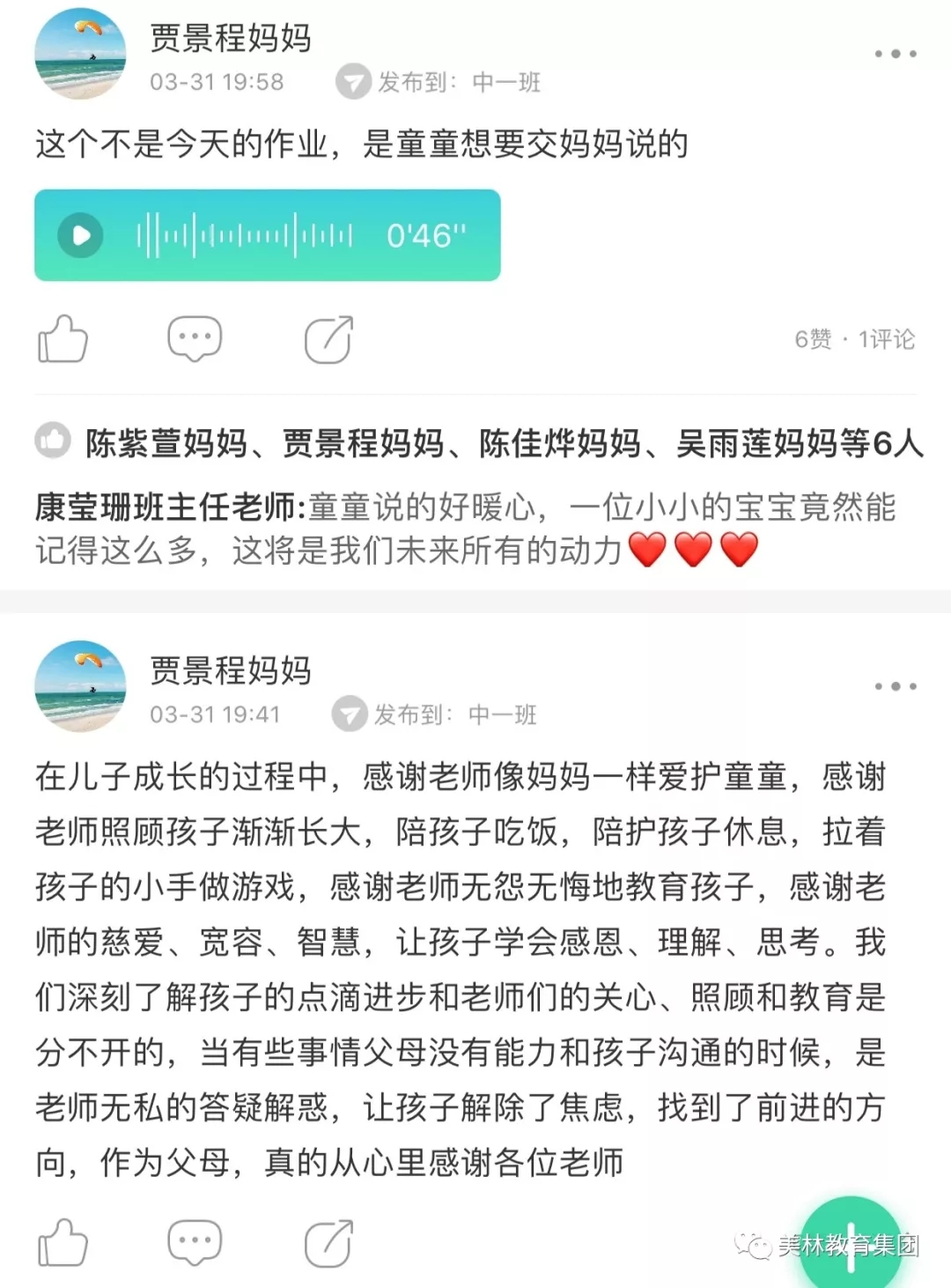951x1288 pixels.
Task: Share the 19:58 voice post
Action: tap(328, 339)
